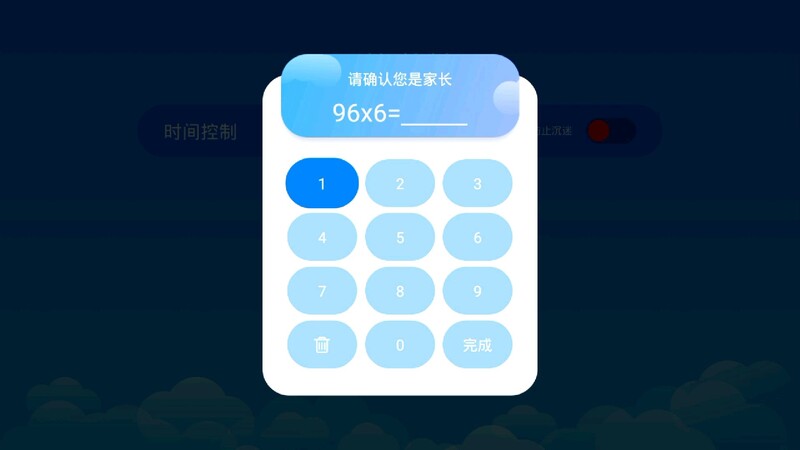This screenshot has height=450, width=800.
Task: Tap the number 4 key
Action: tap(322, 237)
